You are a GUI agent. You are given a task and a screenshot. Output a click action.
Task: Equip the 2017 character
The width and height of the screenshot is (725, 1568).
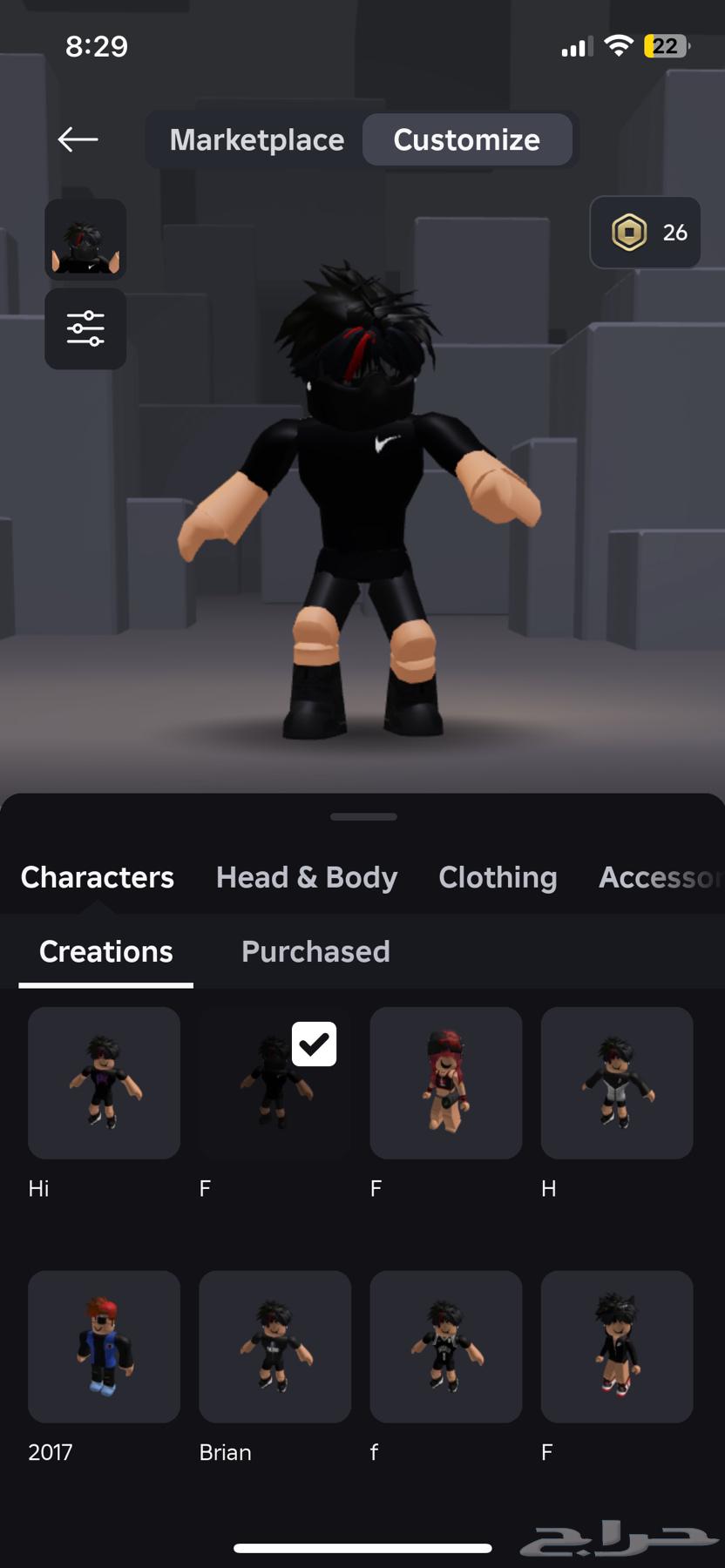104,1346
